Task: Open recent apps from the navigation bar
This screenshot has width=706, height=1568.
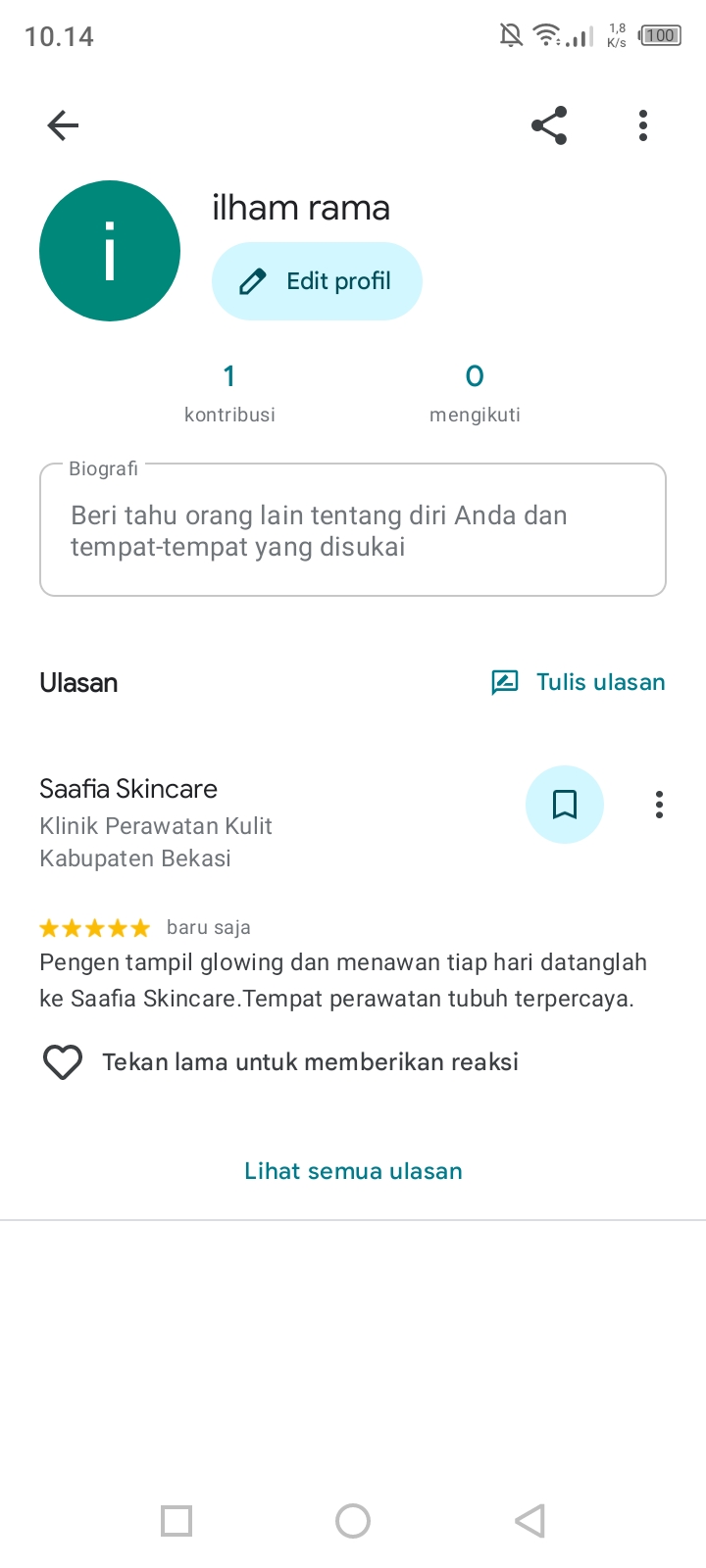Action: (176, 1521)
